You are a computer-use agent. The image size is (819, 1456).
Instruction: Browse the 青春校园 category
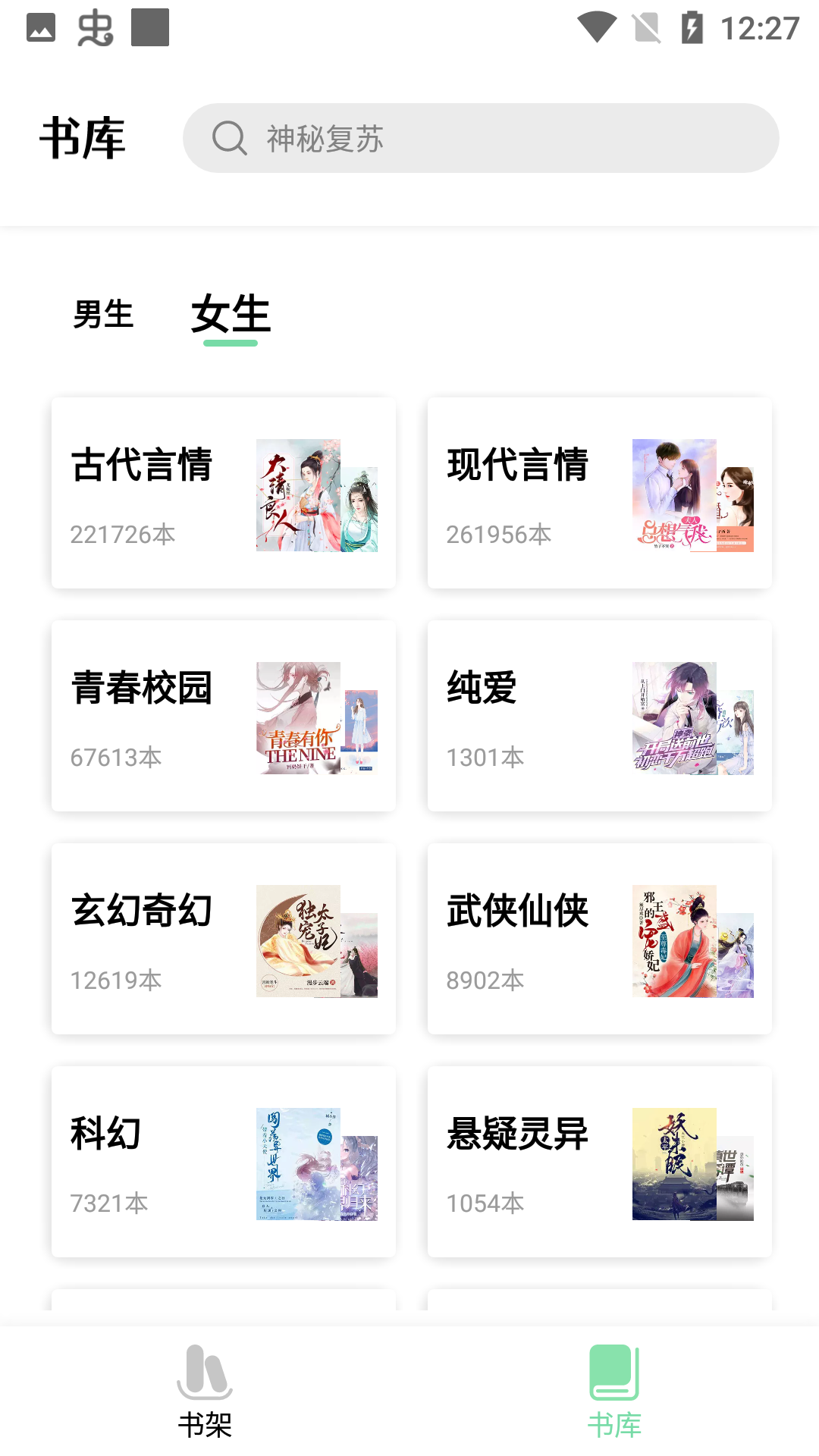click(x=224, y=716)
